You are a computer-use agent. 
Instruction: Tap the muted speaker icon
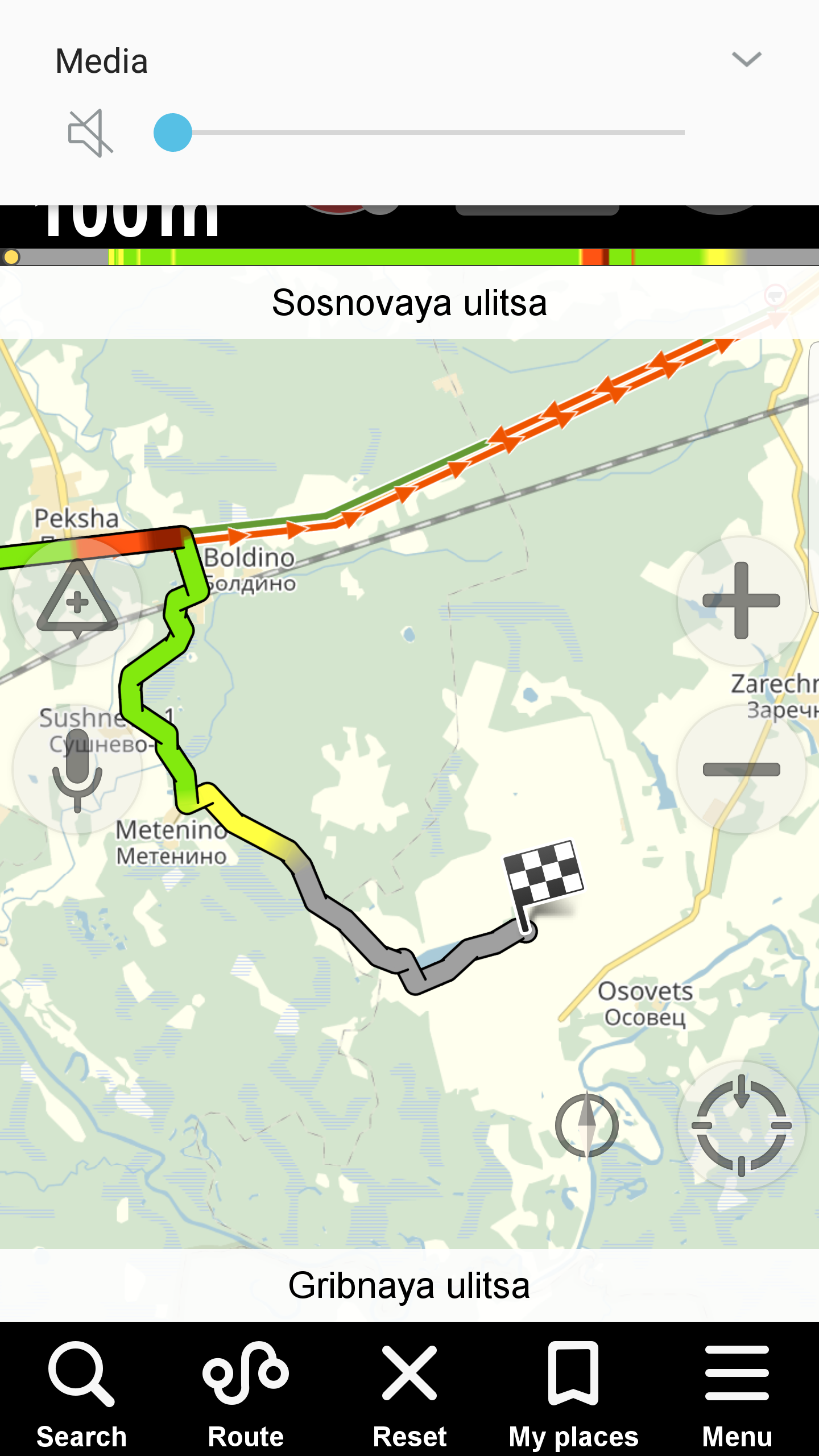tap(90, 133)
